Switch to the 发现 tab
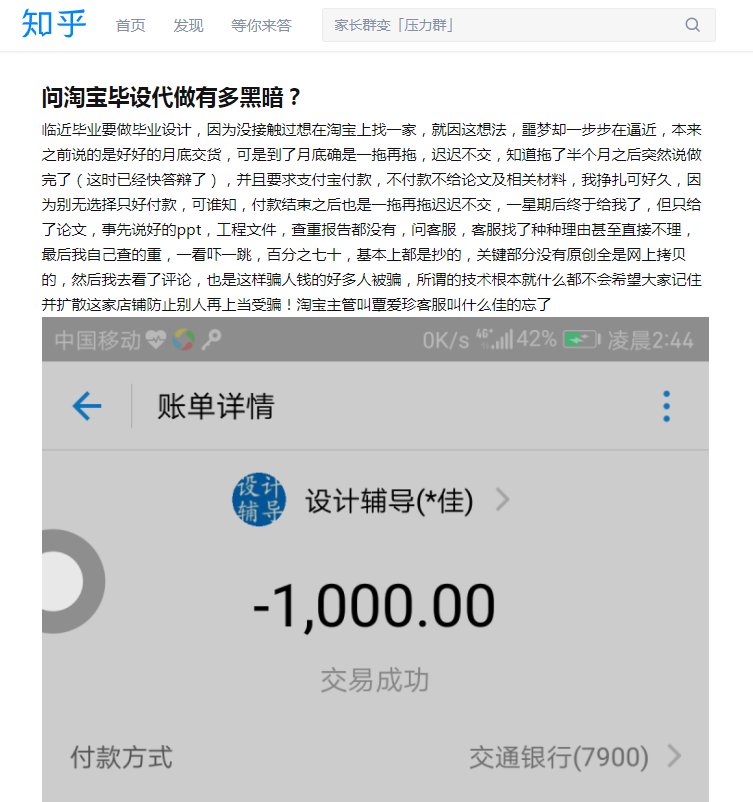The height and width of the screenshot is (802, 753). tap(188, 25)
